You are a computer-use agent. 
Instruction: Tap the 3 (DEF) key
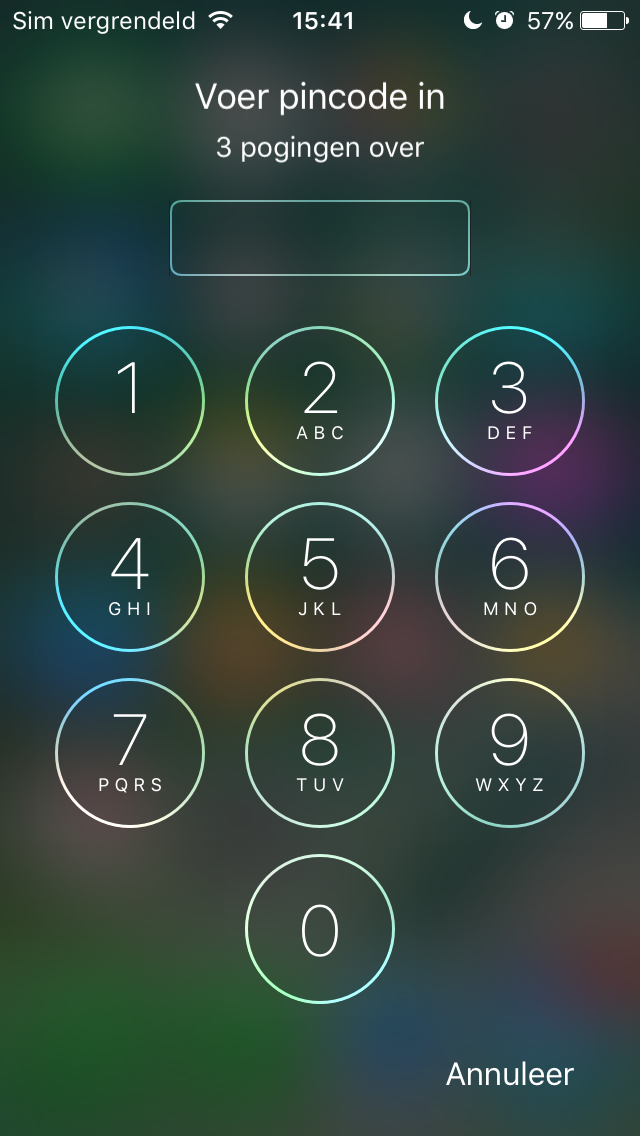point(510,401)
